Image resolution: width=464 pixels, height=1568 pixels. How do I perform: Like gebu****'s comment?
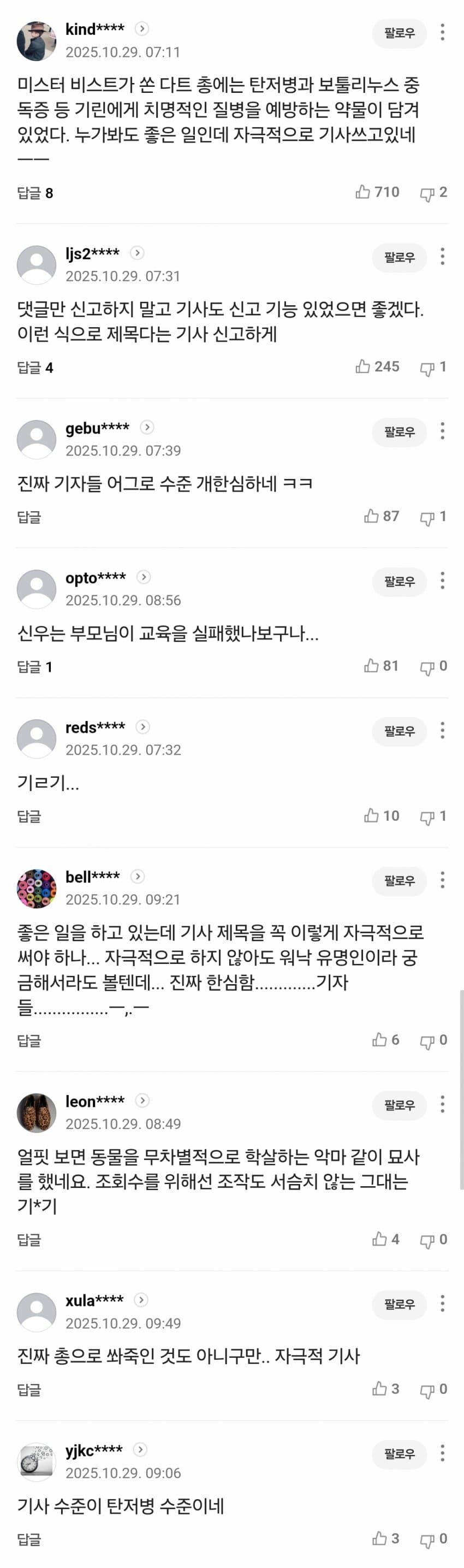372,517
